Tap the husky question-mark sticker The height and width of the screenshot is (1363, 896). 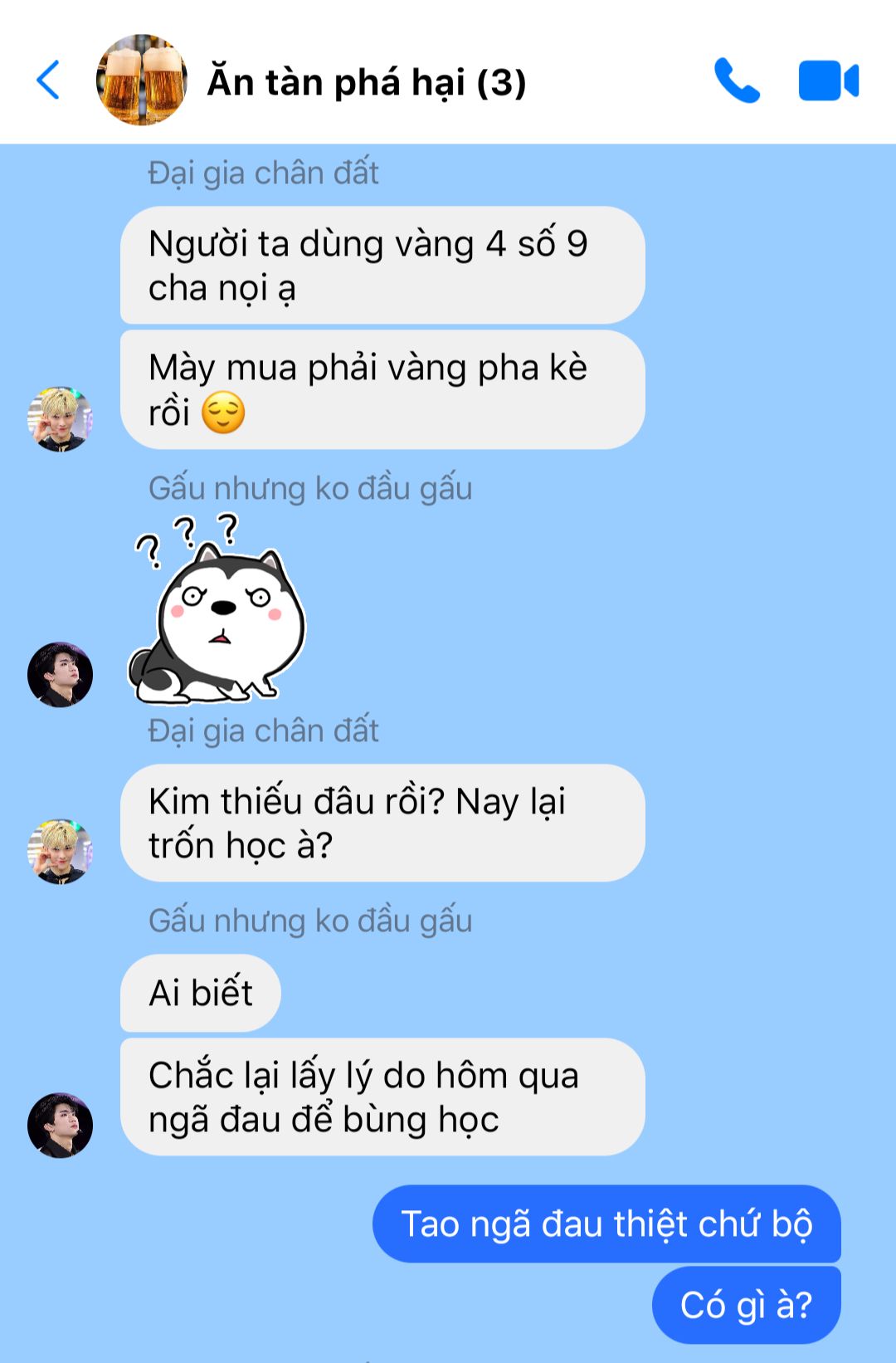217,610
